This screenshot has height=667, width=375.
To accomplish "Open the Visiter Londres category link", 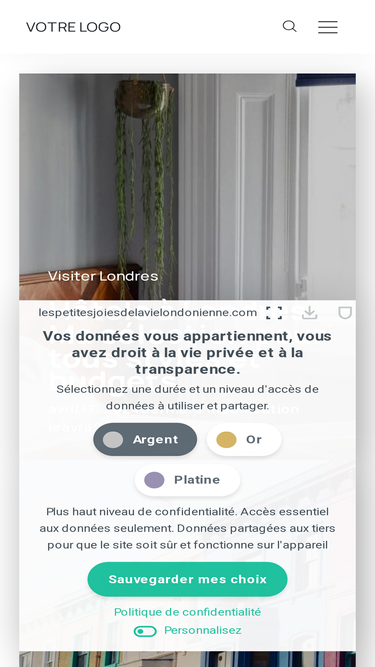I will [103, 276].
